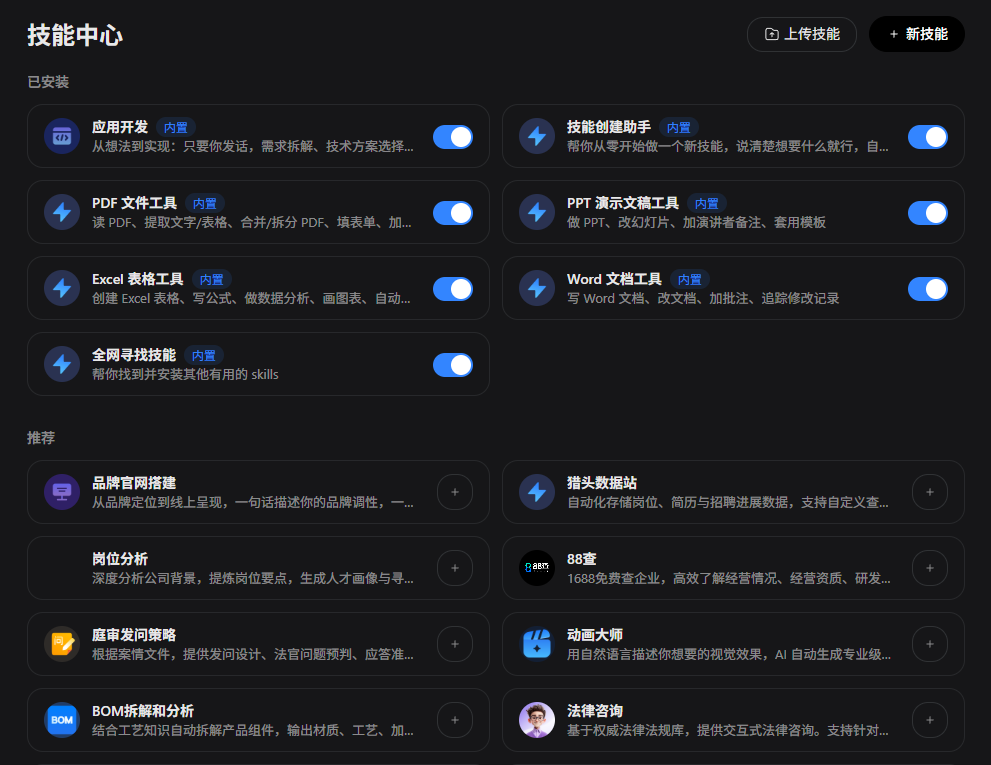
Task: Tap the 上传技能 upload button
Action: click(801, 34)
